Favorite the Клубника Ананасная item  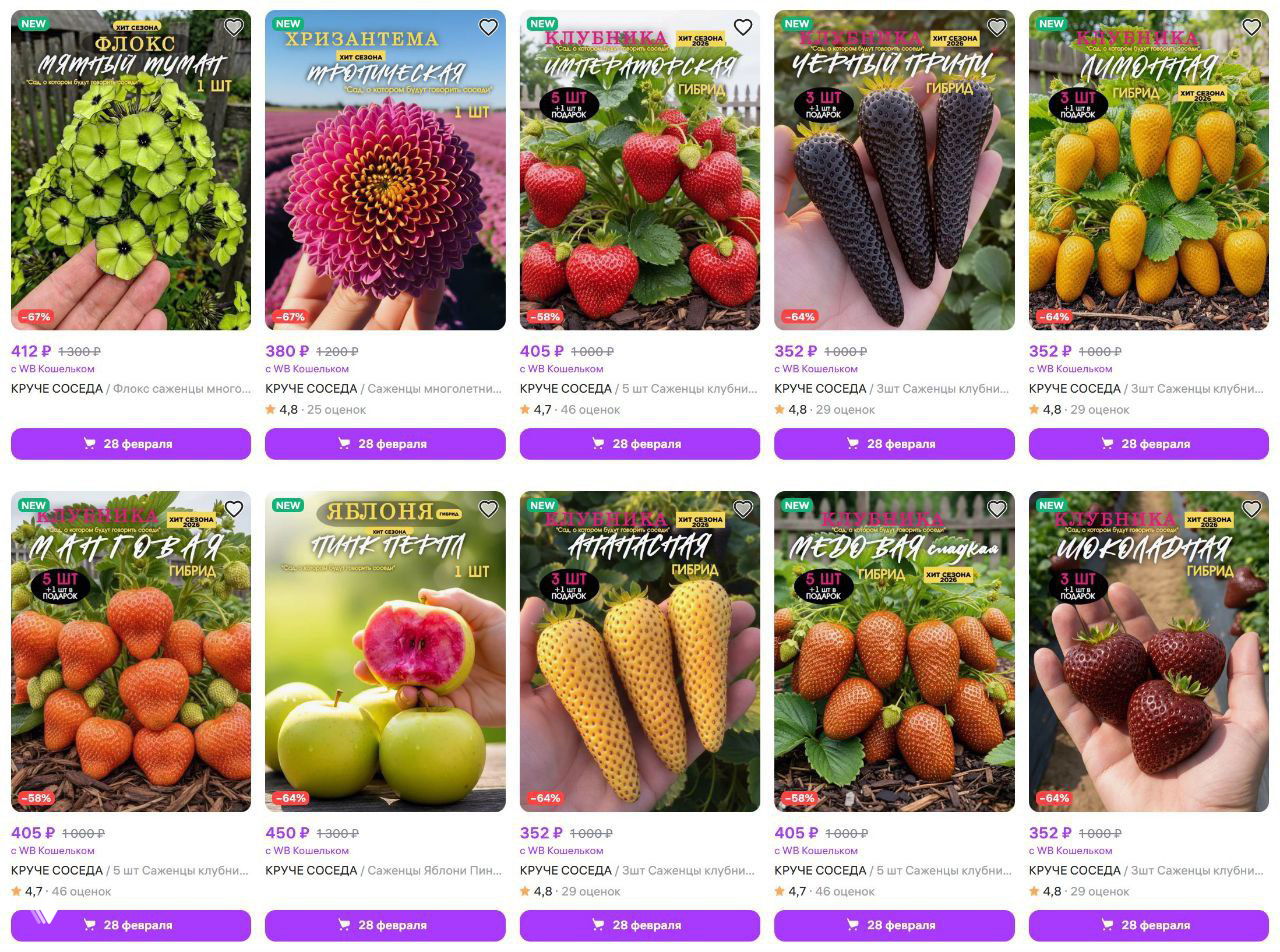coord(742,509)
